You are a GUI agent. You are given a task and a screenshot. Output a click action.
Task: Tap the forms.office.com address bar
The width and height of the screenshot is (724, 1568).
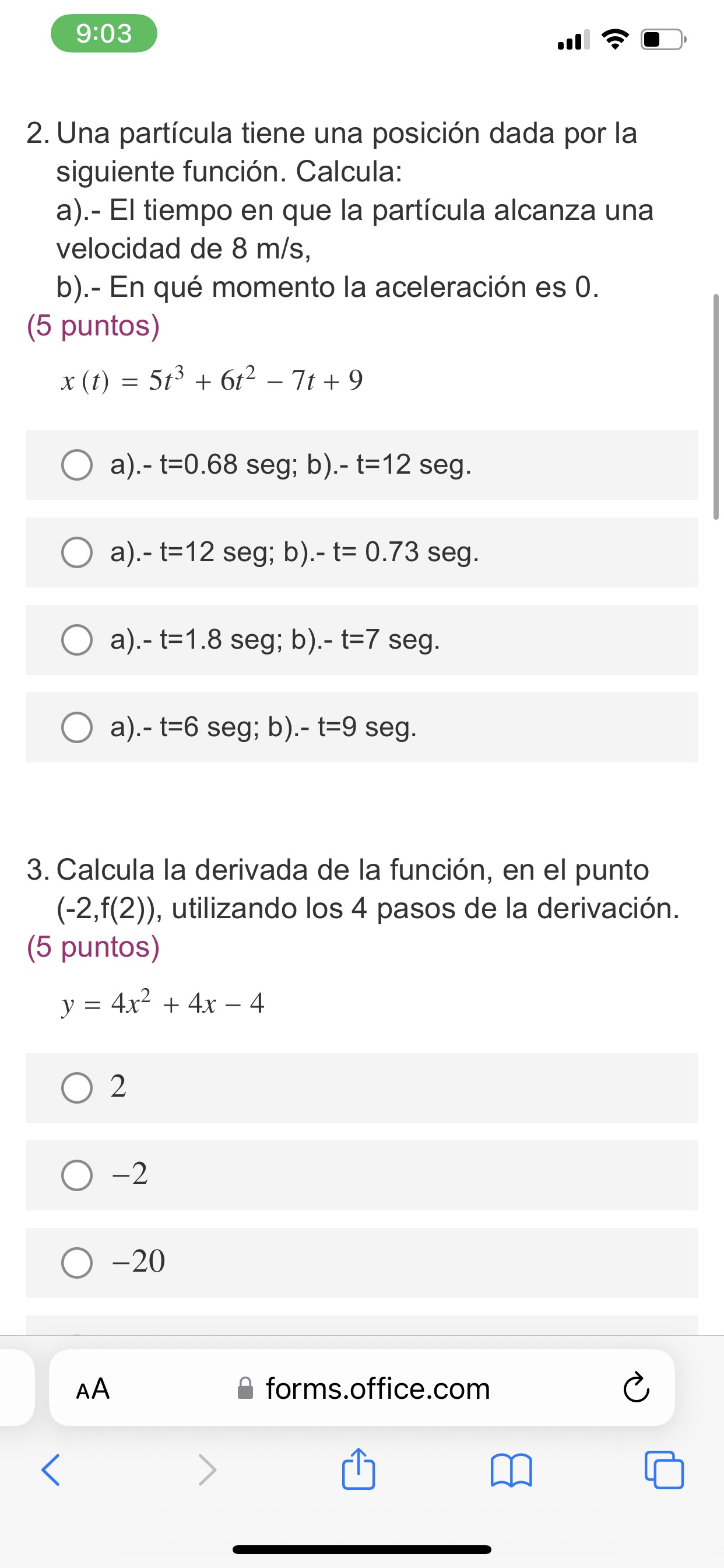tap(377, 1389)
